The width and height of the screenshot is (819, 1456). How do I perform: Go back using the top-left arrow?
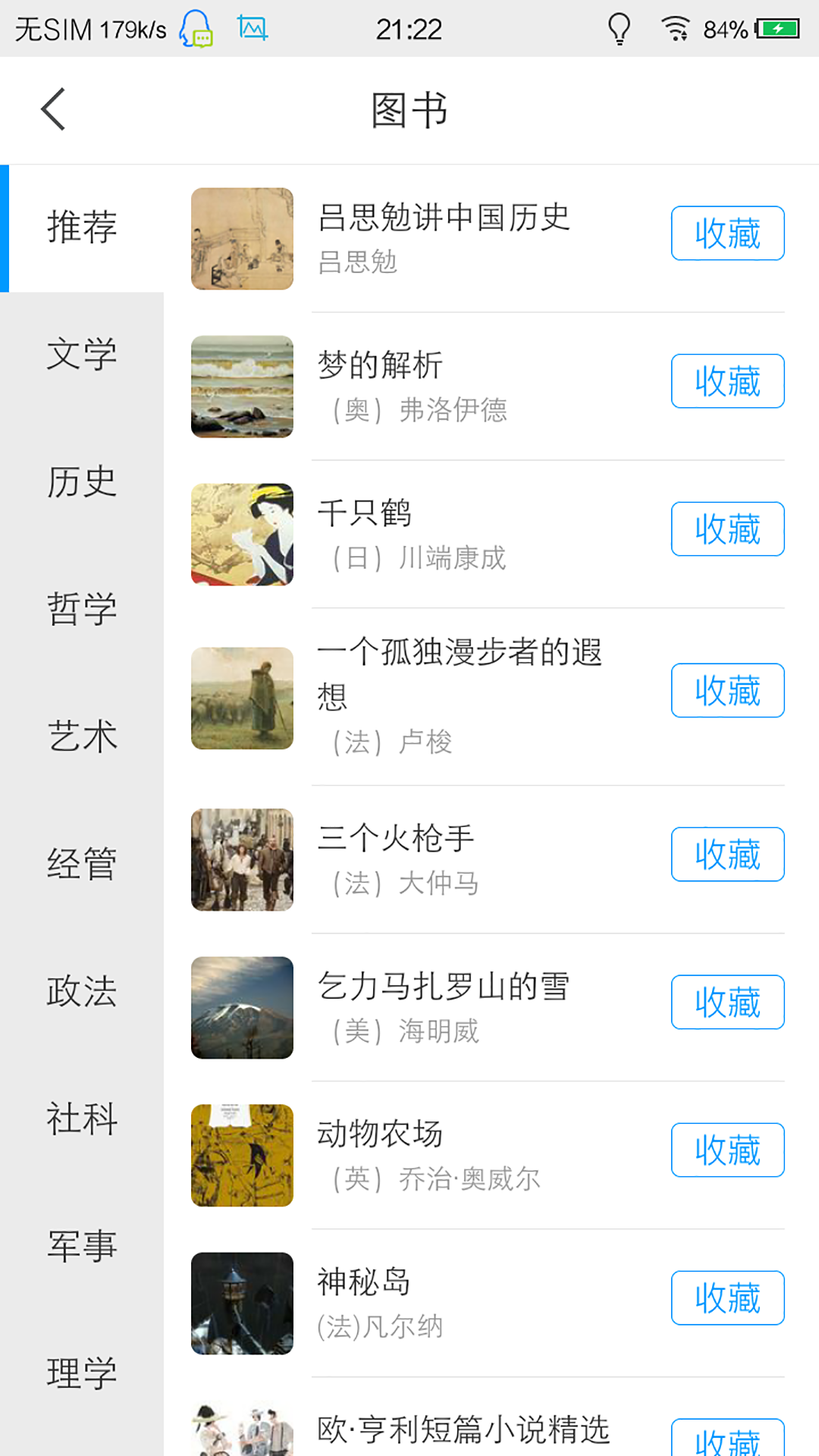pyautogui.click(x=53, y=110)
